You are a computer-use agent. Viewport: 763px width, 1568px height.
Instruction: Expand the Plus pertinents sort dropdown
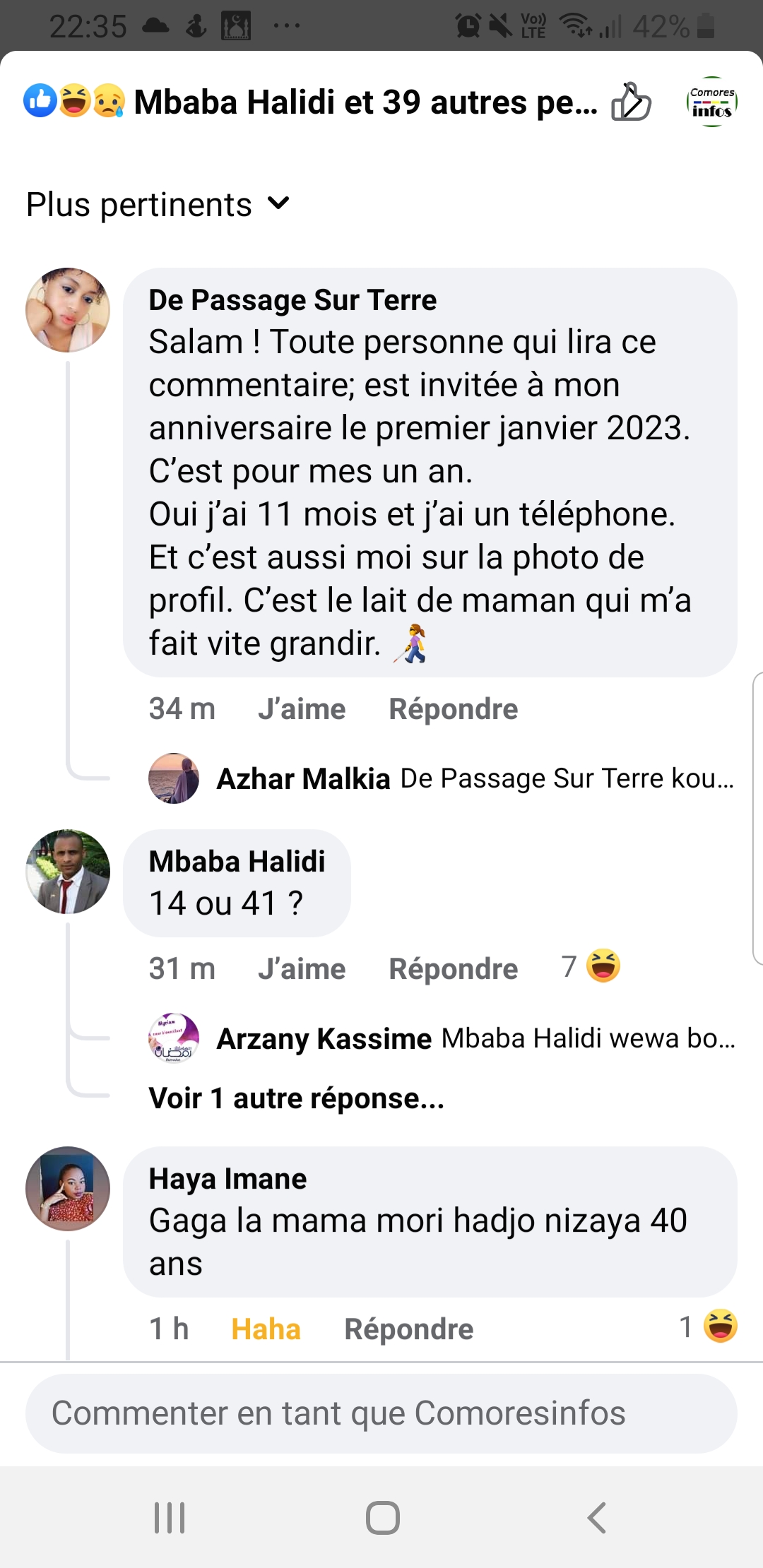tap(158, 205)
